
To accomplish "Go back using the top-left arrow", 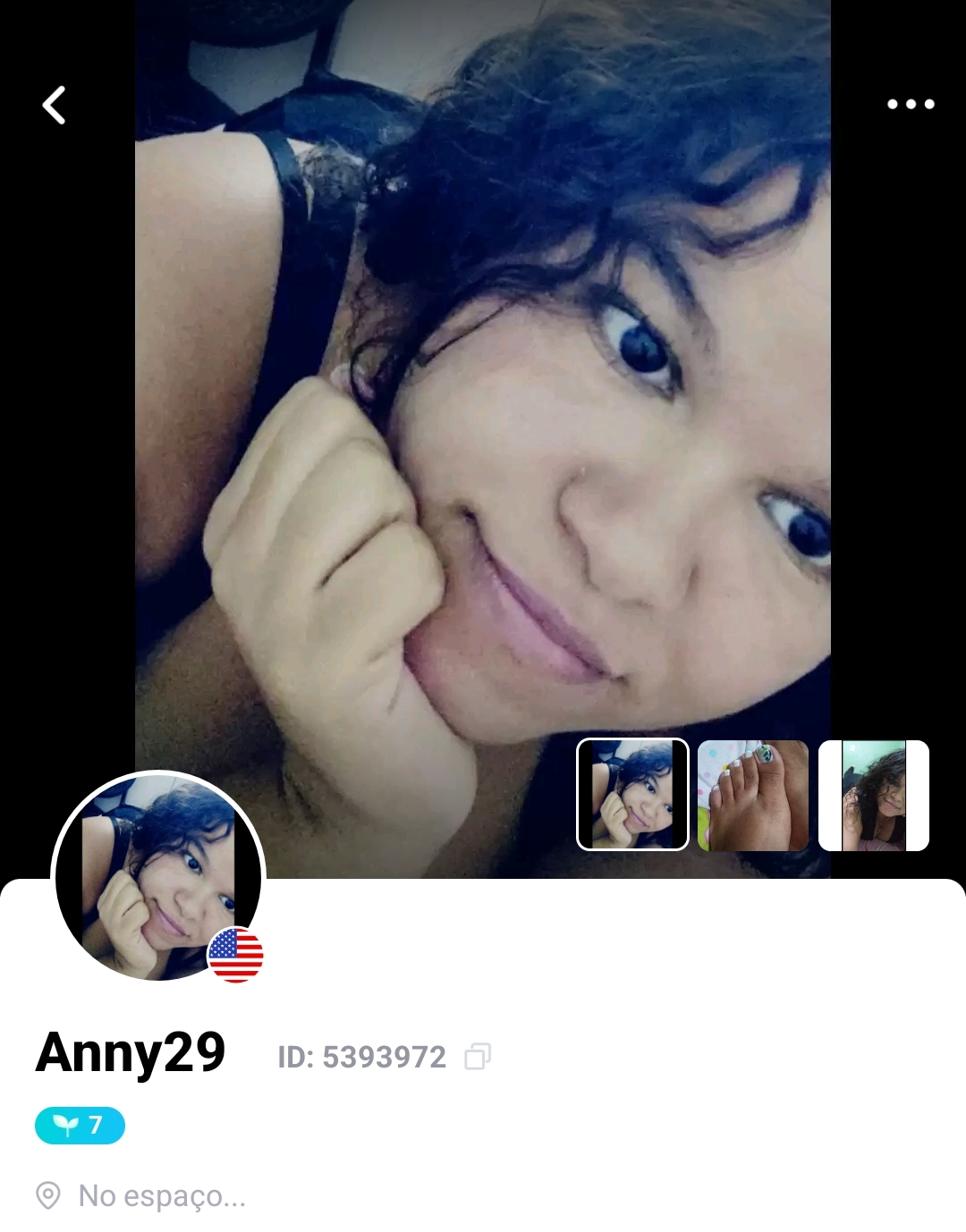I will tap(55, 105).
